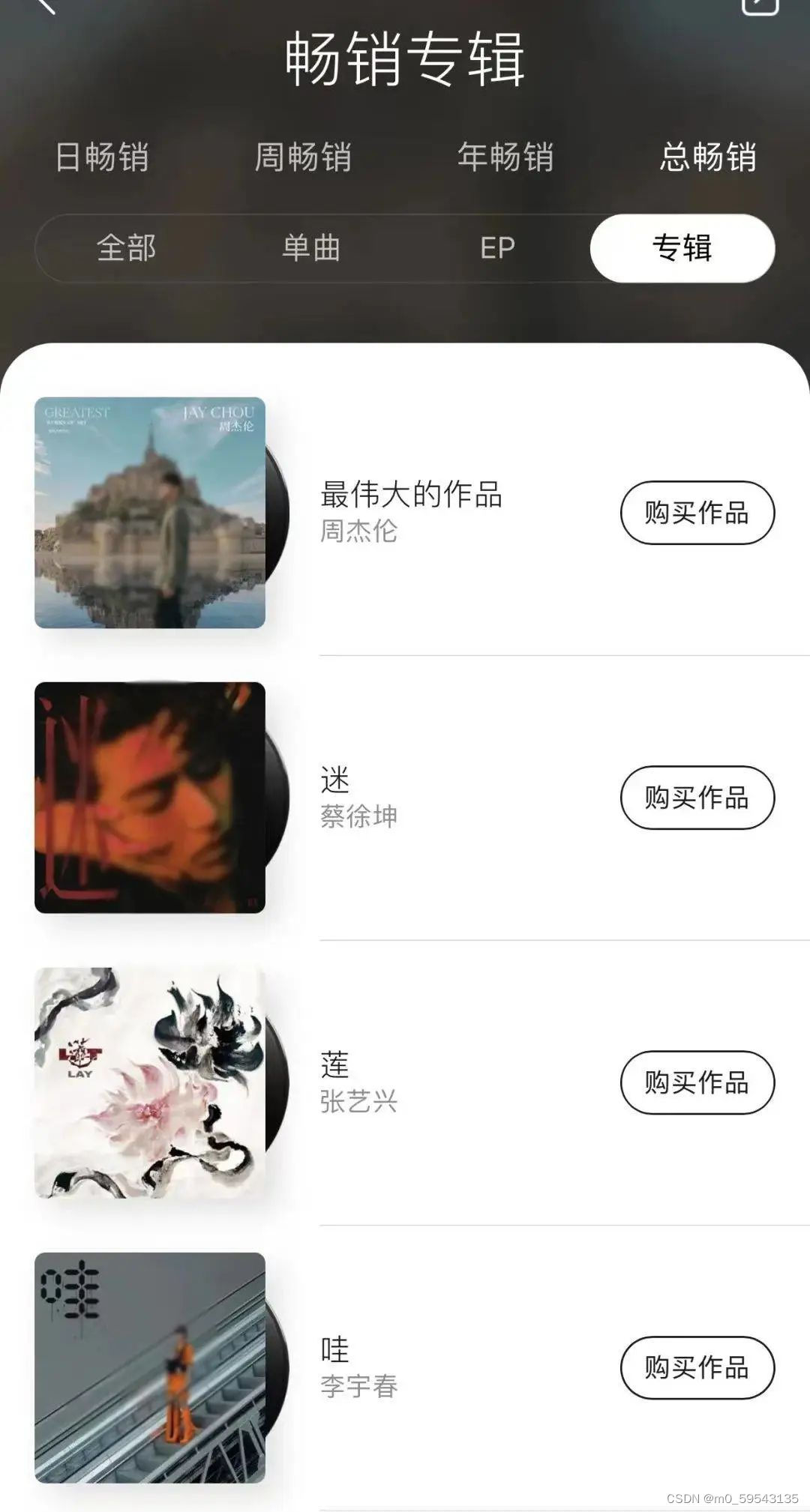Open the 哇 album cover
Image resolution: width=810 pixels, height=1512 pixels.
click(150, 1367)
